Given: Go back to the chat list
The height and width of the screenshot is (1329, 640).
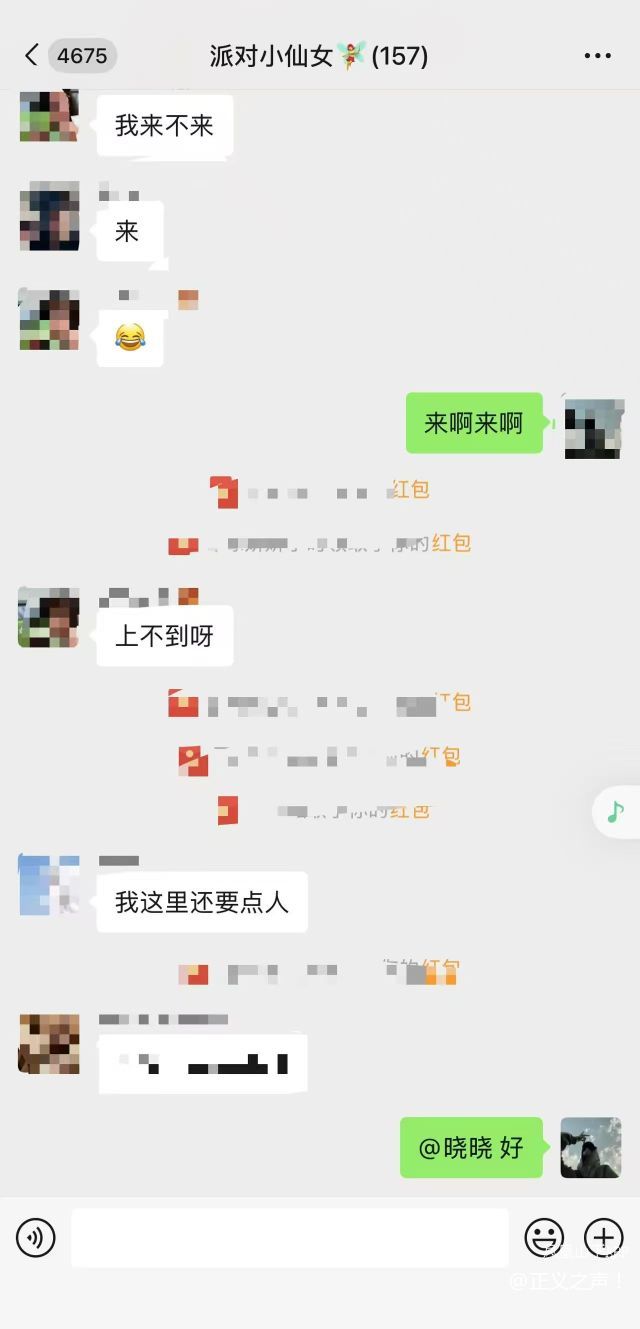Looking at the screenshot, I should [32, 55].
